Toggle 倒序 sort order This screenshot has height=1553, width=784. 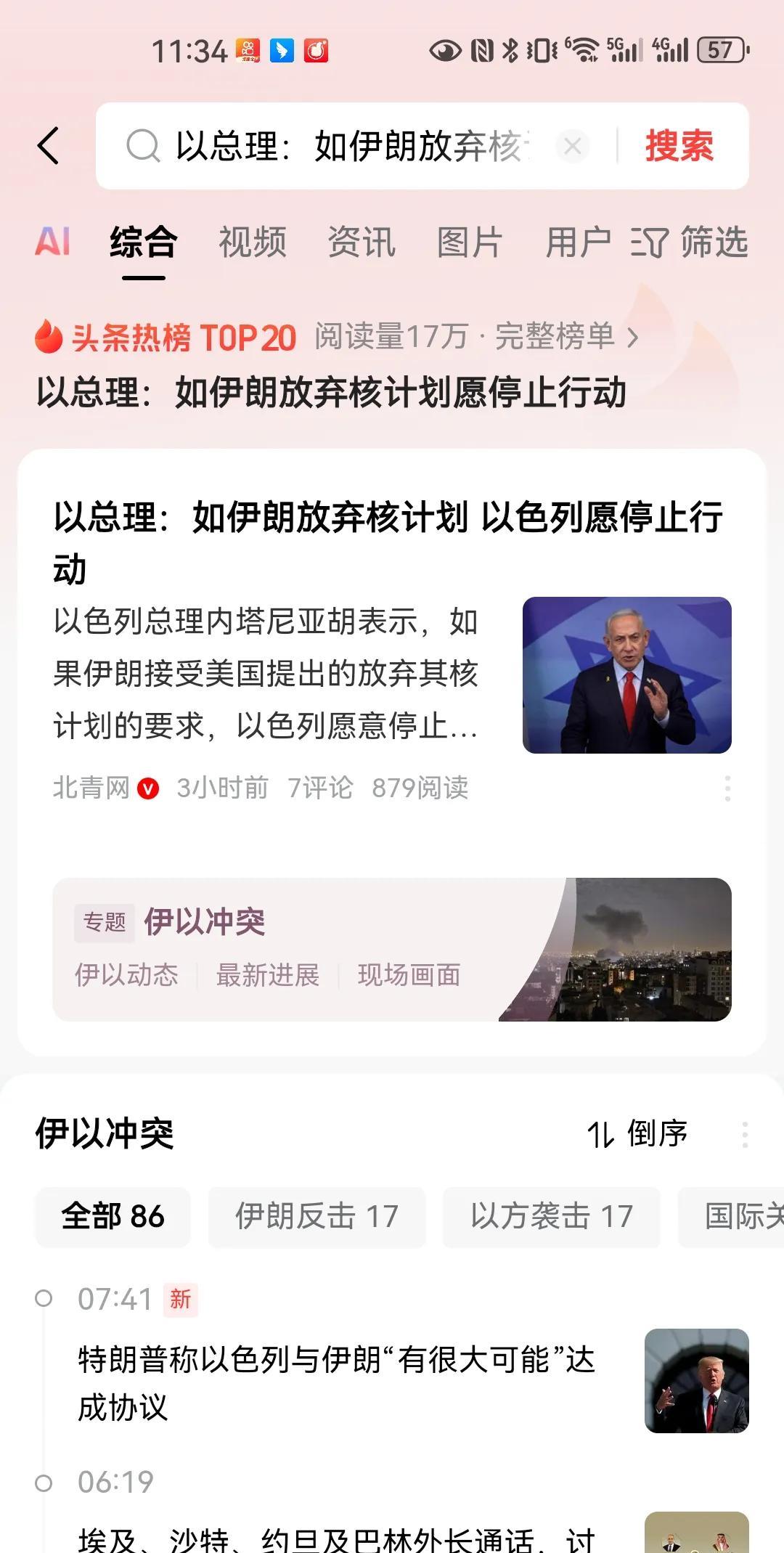637,1133
